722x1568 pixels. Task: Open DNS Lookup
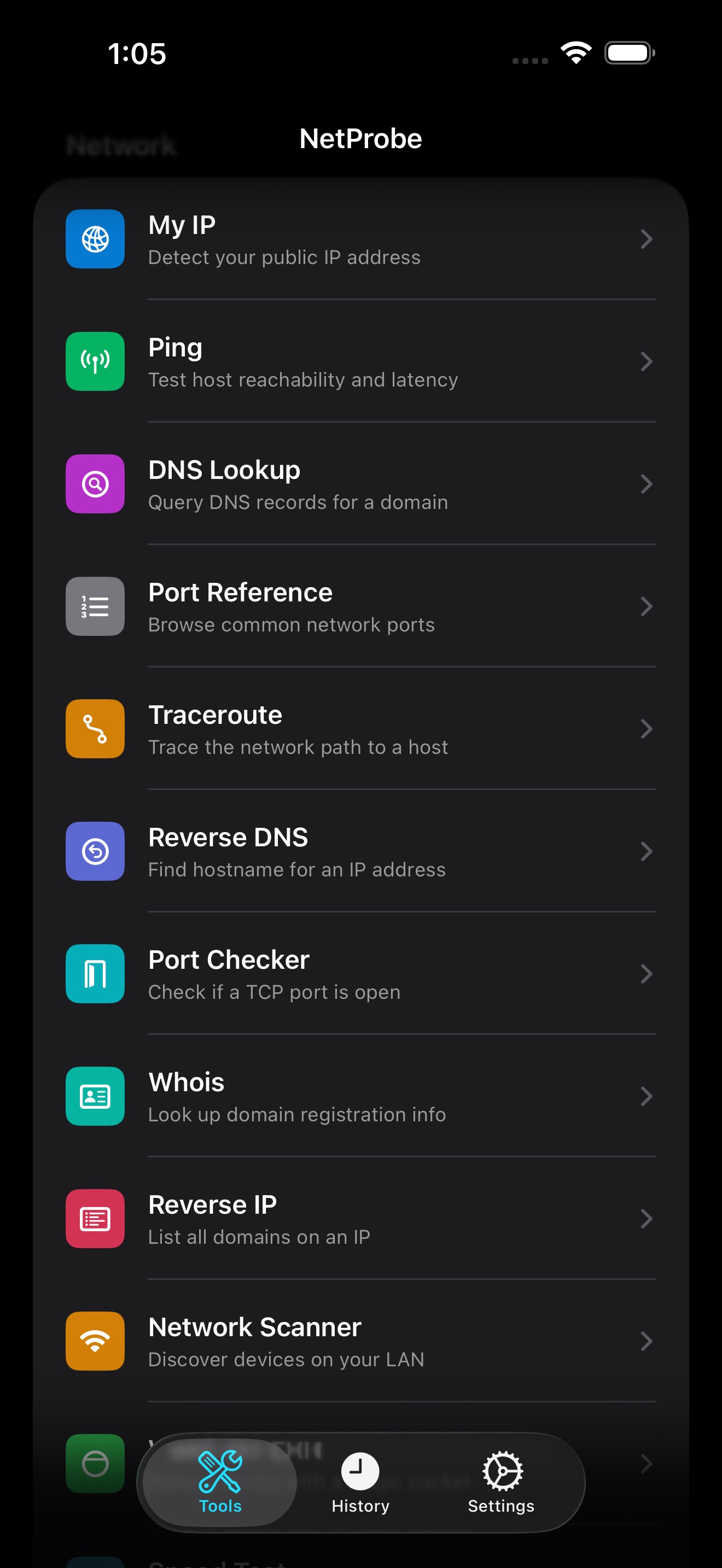tap(360, 484)
